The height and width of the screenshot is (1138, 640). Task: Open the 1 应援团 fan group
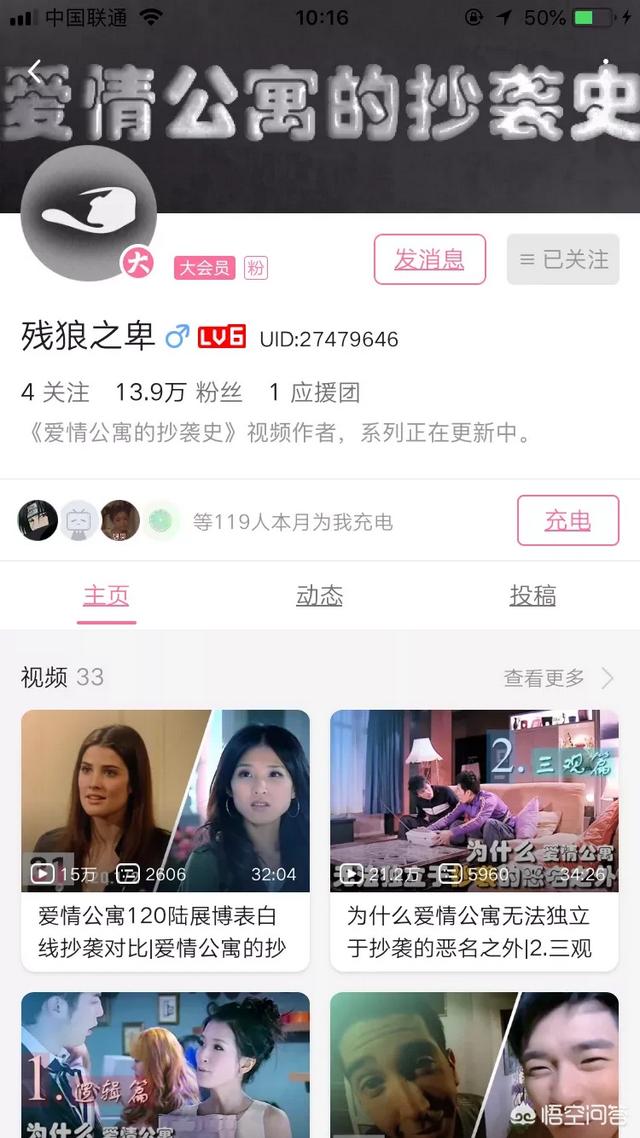pos(314,392)
